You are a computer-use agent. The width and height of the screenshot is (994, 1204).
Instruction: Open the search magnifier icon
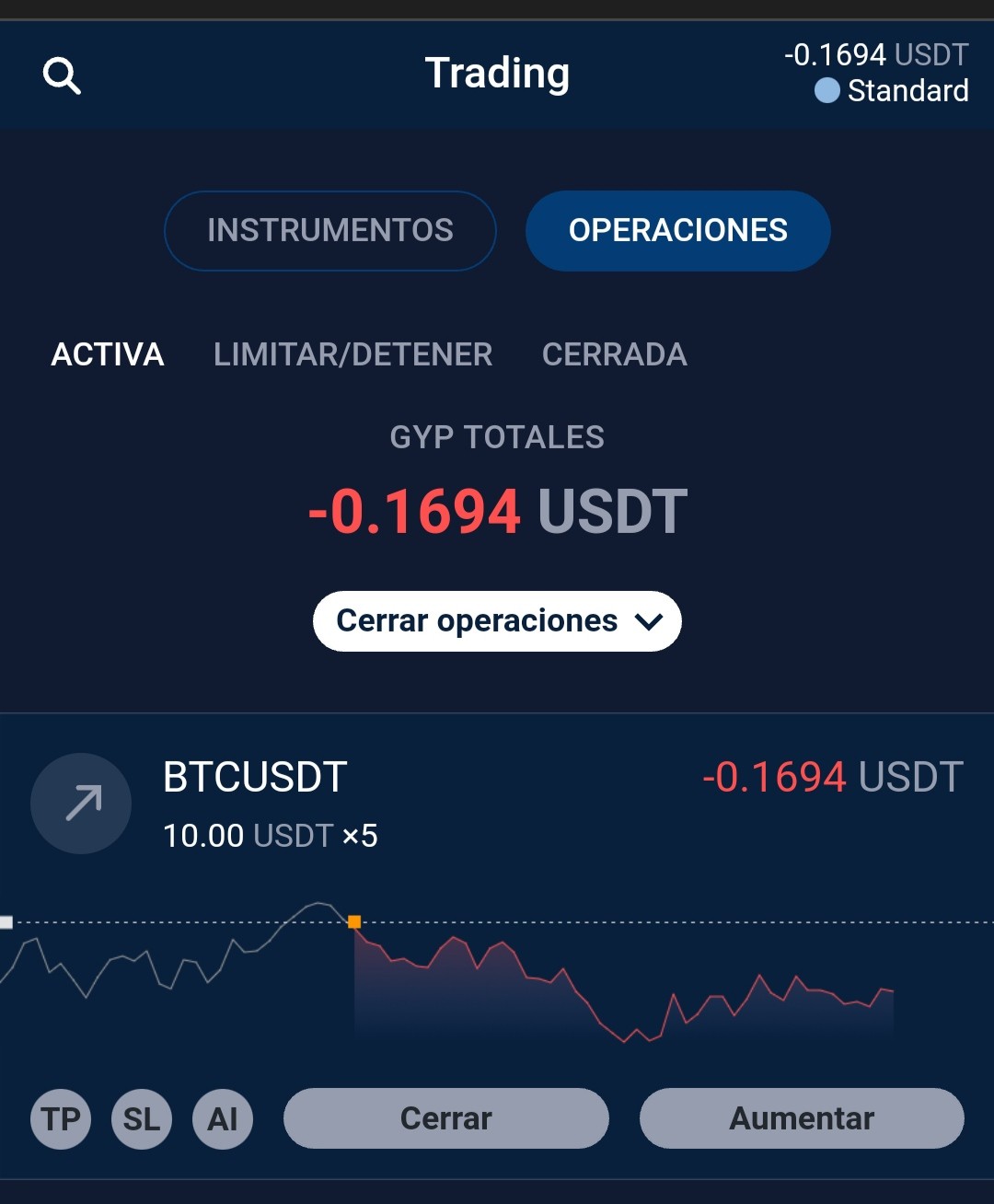pos(62,75)
